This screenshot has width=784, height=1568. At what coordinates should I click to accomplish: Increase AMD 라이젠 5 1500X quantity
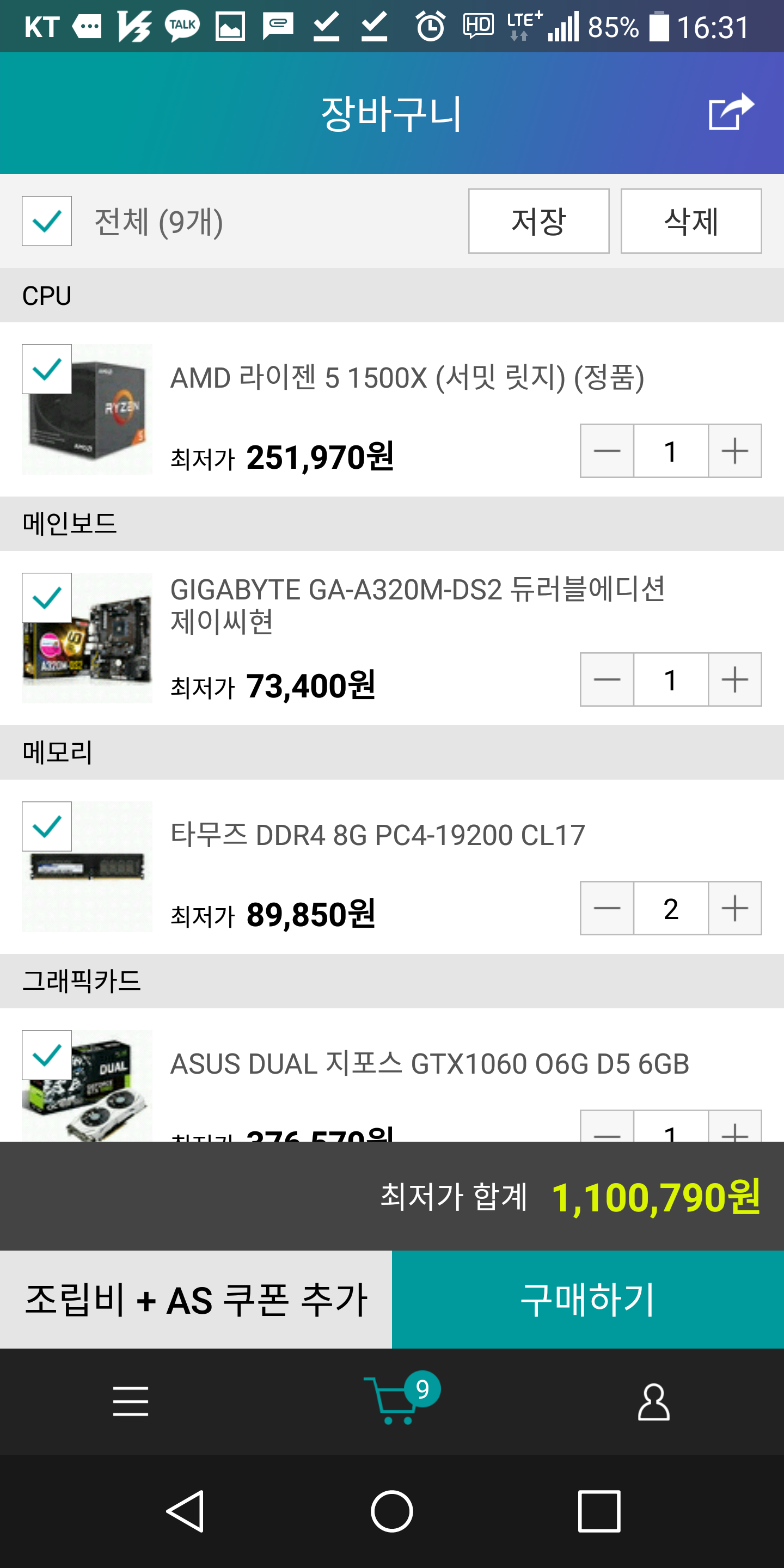coord(734,451)
